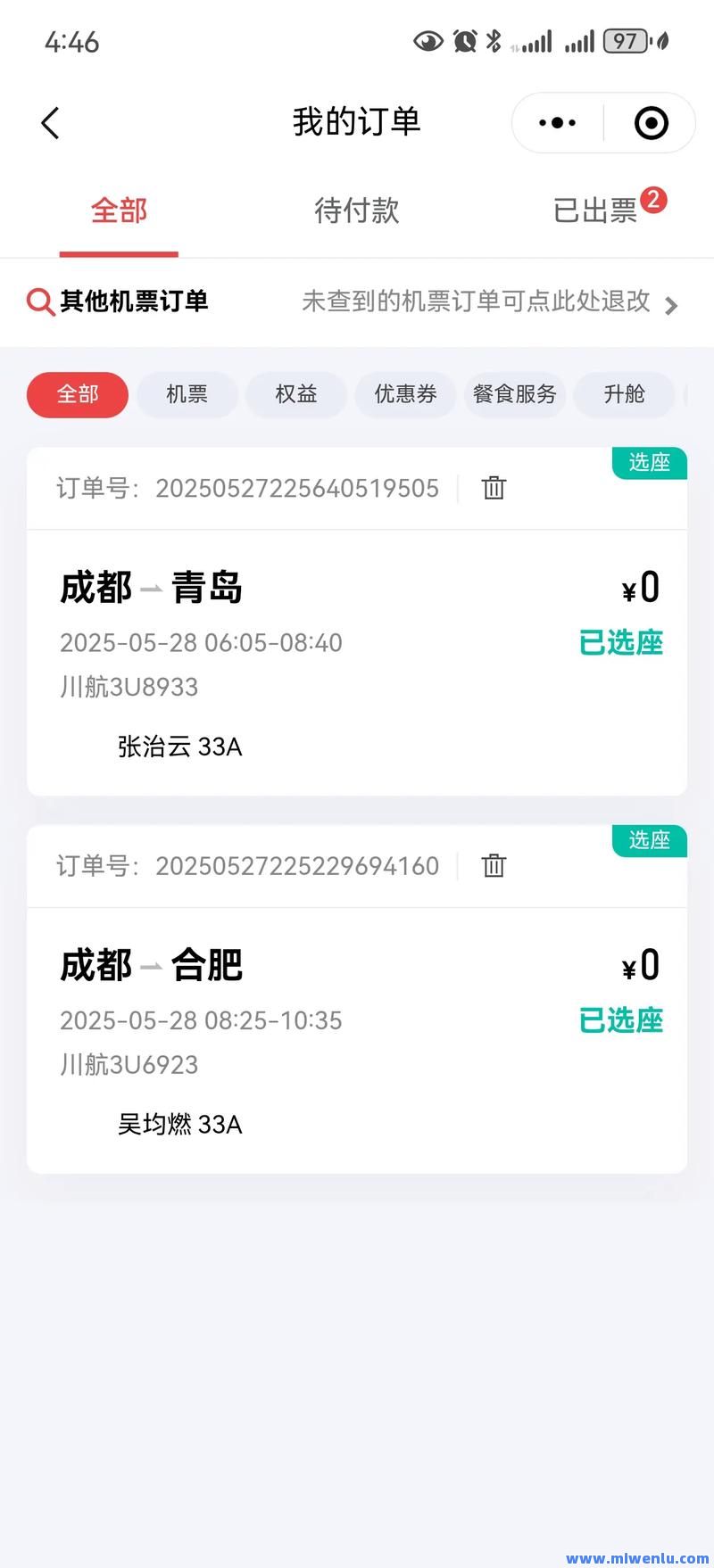
Task: Select the 全部 filter chip
Action: pyautogui.click(x=78, y=394)
